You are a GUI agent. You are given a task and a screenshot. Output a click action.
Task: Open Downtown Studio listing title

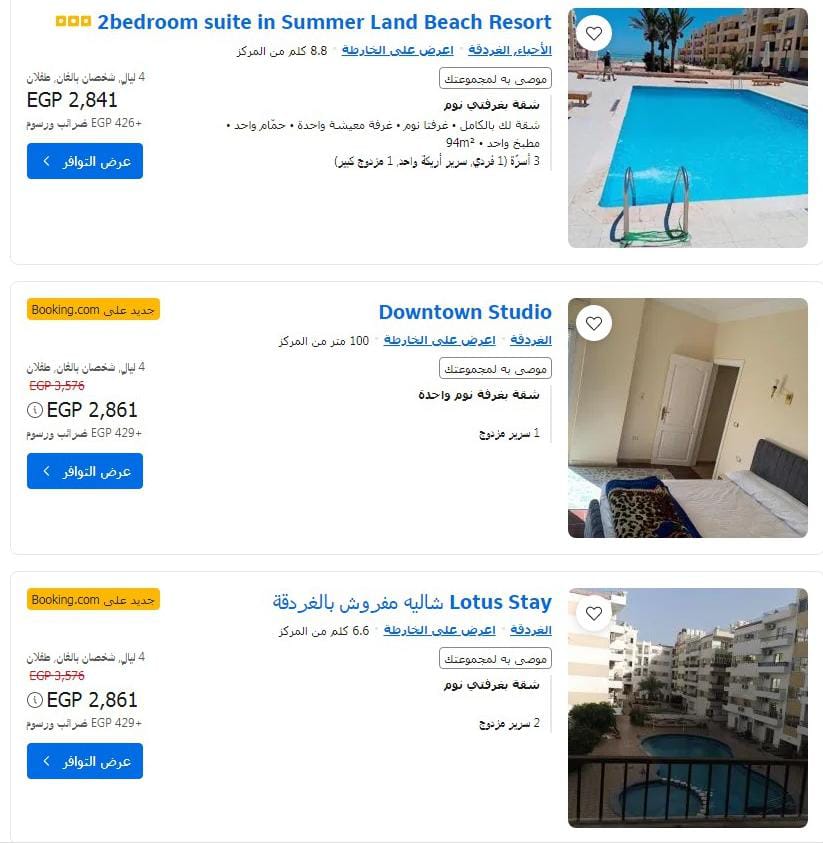coord(465,312)
